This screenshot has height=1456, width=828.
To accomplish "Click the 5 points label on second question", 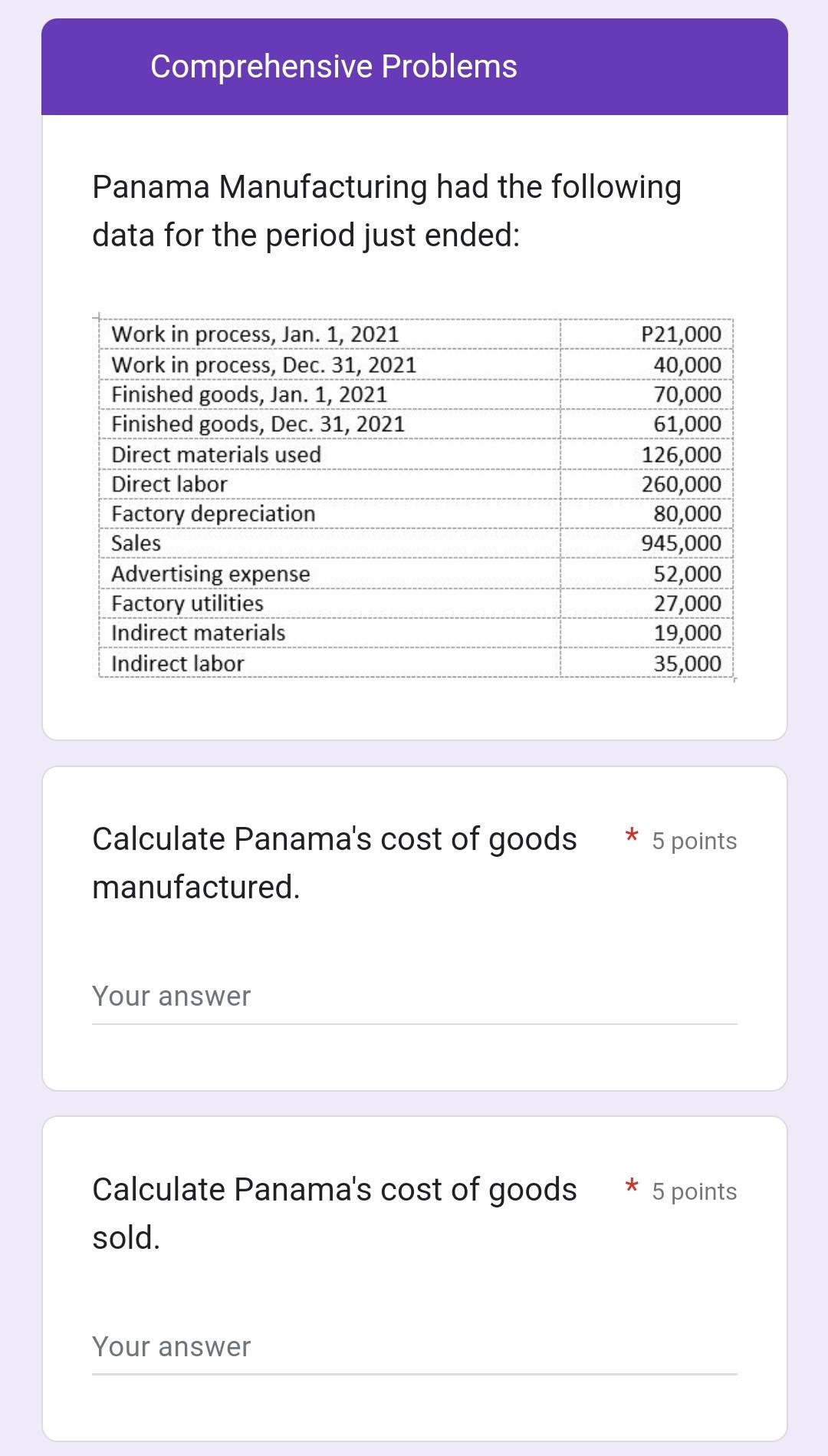I will click(692, 1192).
